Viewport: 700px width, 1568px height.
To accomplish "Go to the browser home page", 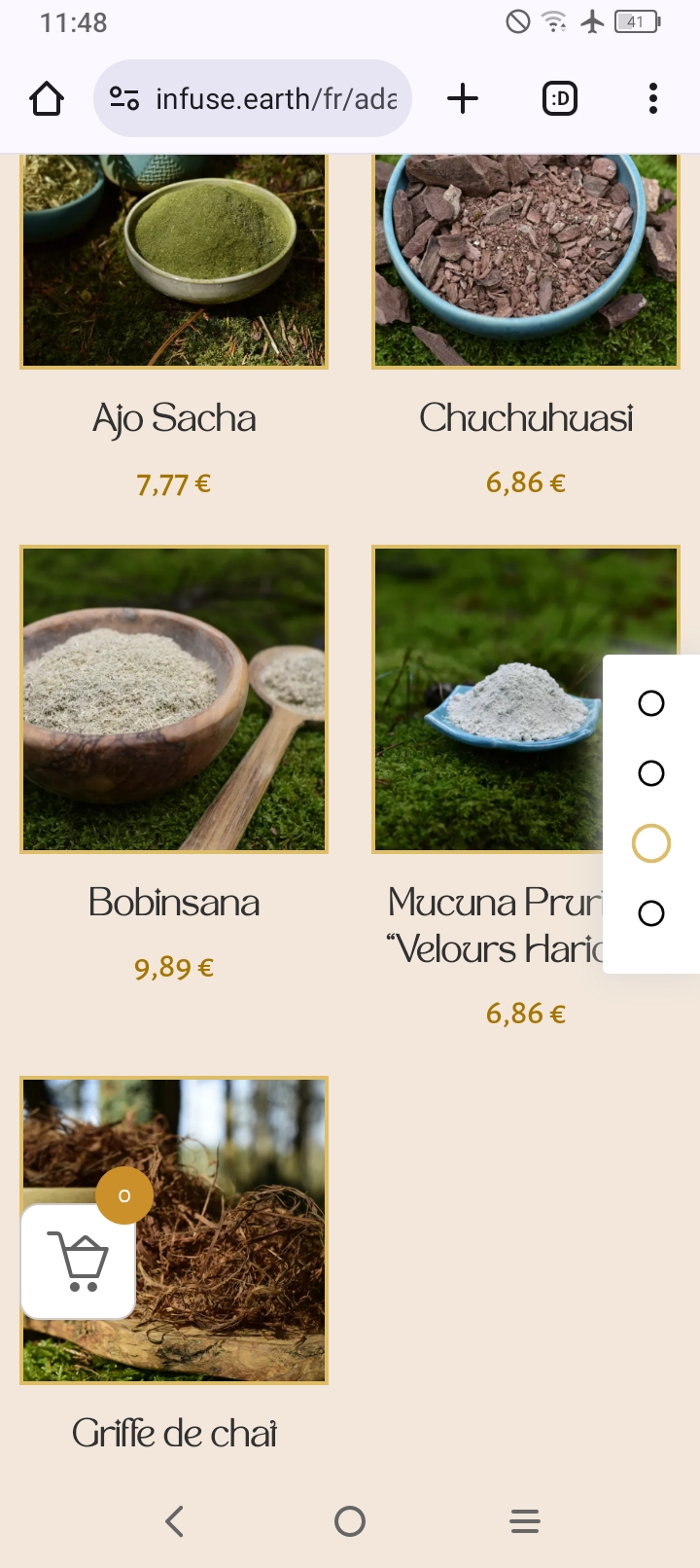I will [47, 99].
